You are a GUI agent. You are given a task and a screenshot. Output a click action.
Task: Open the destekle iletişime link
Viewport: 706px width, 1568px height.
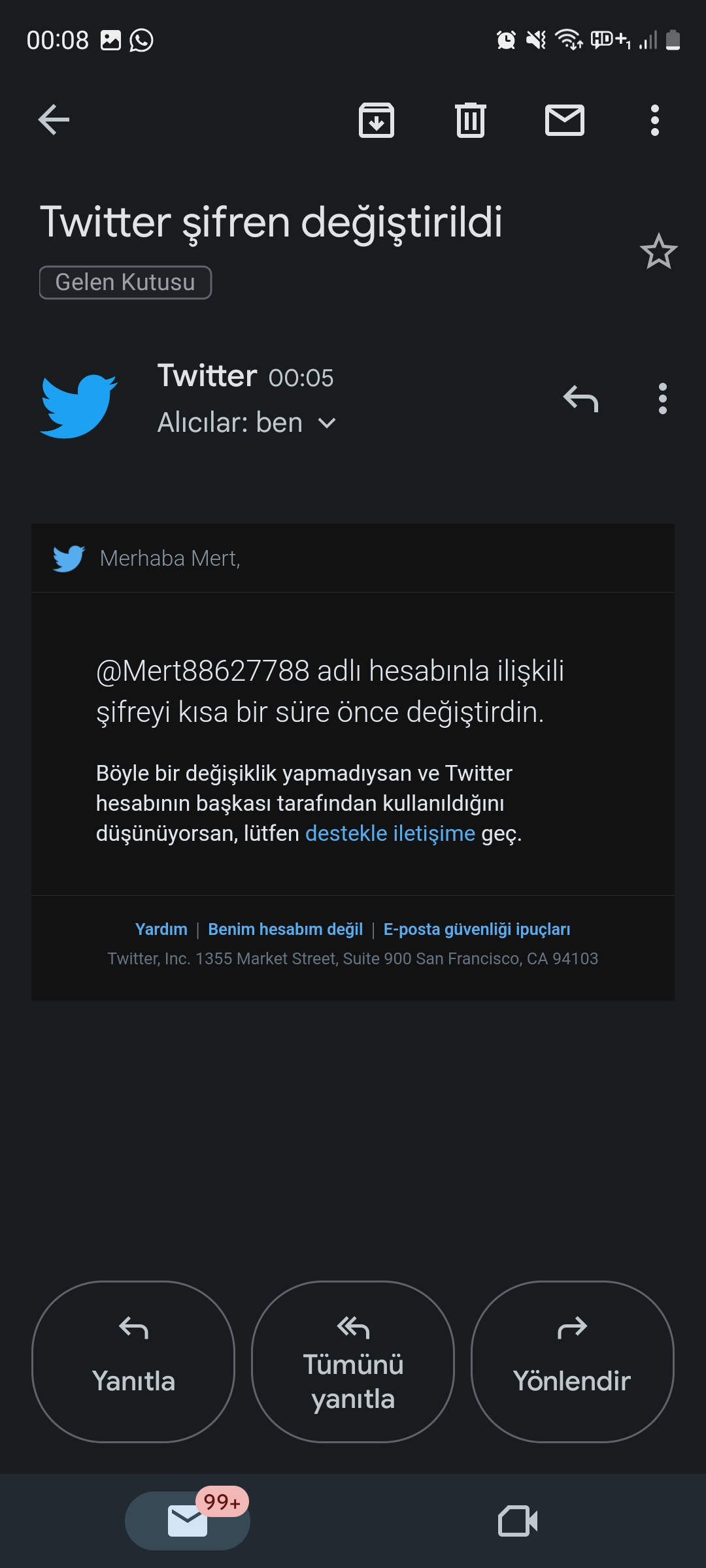(x=390, y=834)
